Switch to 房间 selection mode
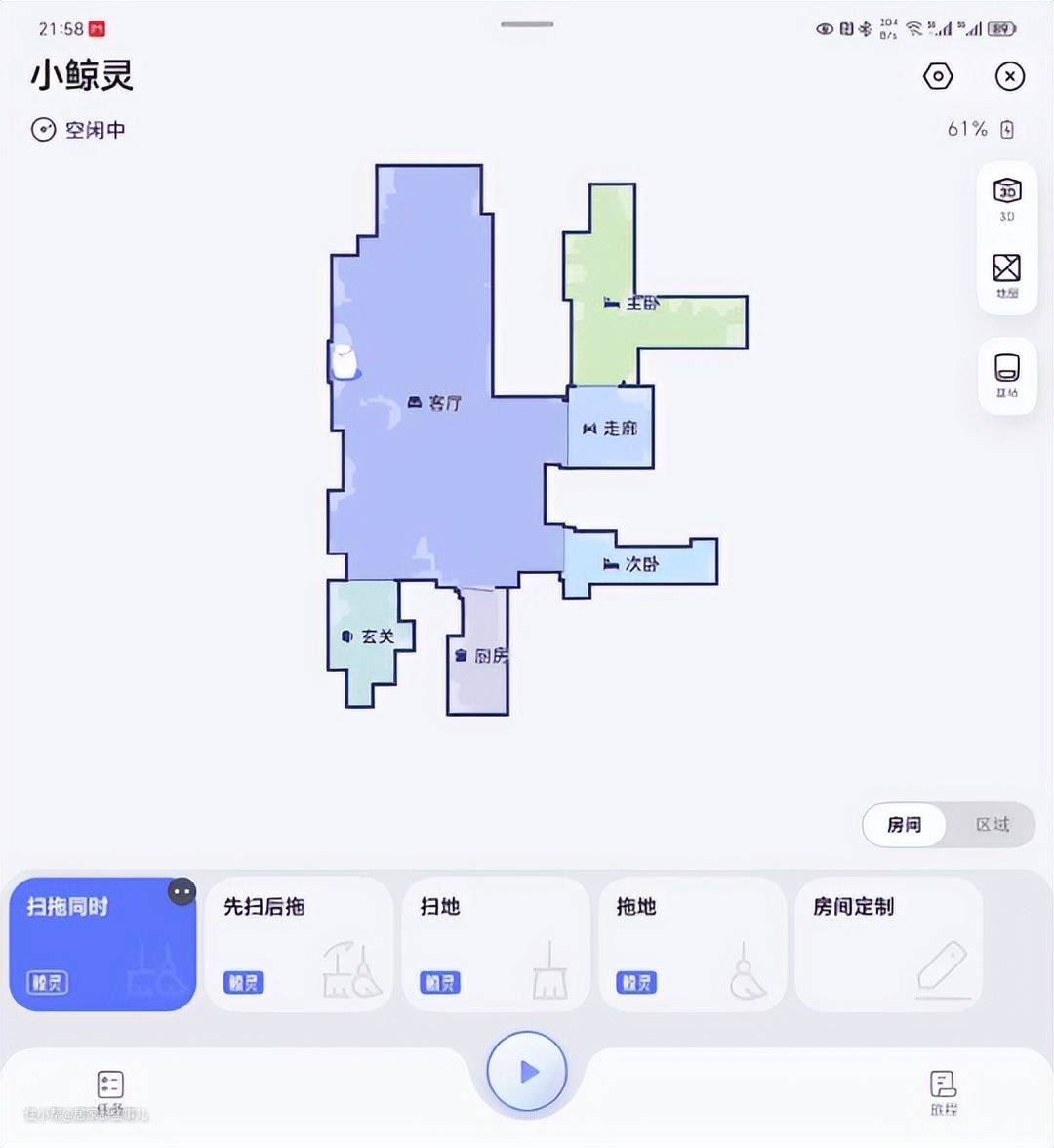 pos(904,825)
